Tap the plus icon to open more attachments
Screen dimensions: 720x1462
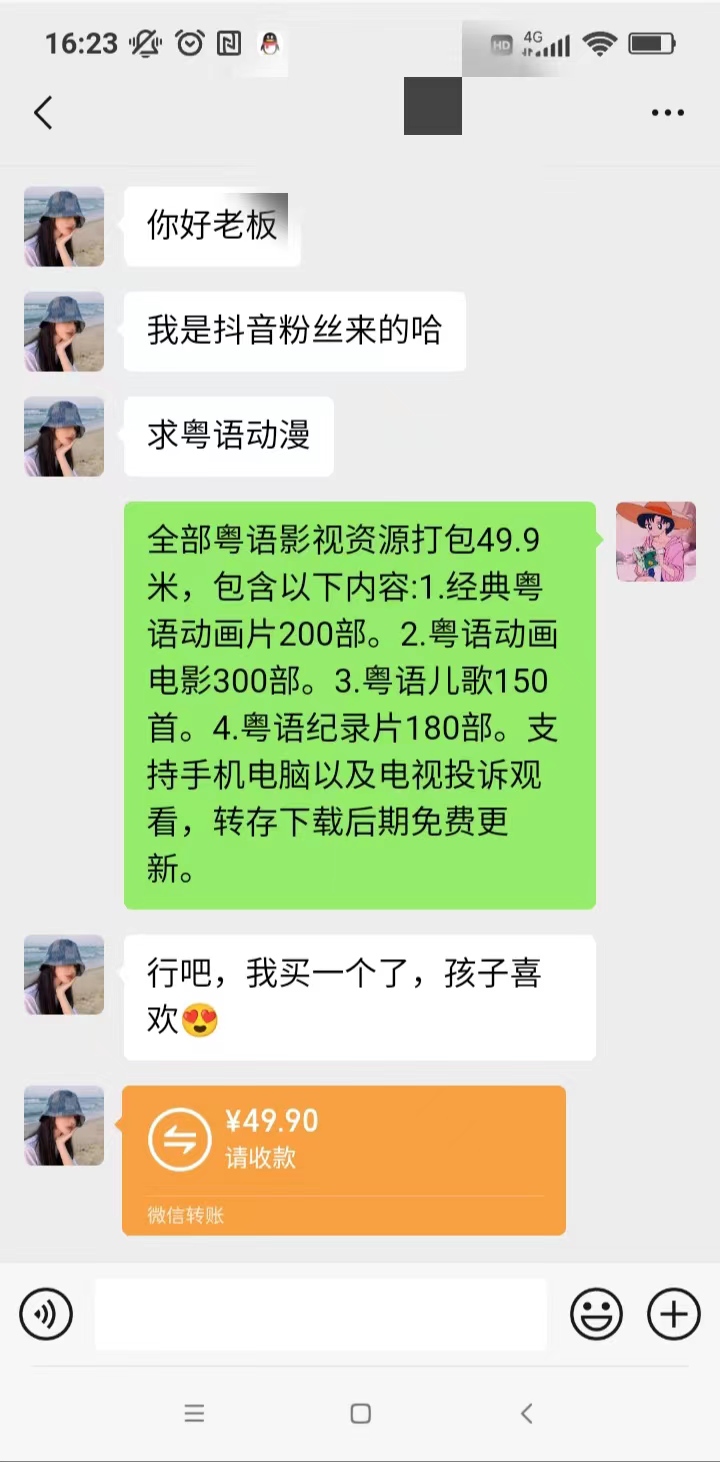672,1314
